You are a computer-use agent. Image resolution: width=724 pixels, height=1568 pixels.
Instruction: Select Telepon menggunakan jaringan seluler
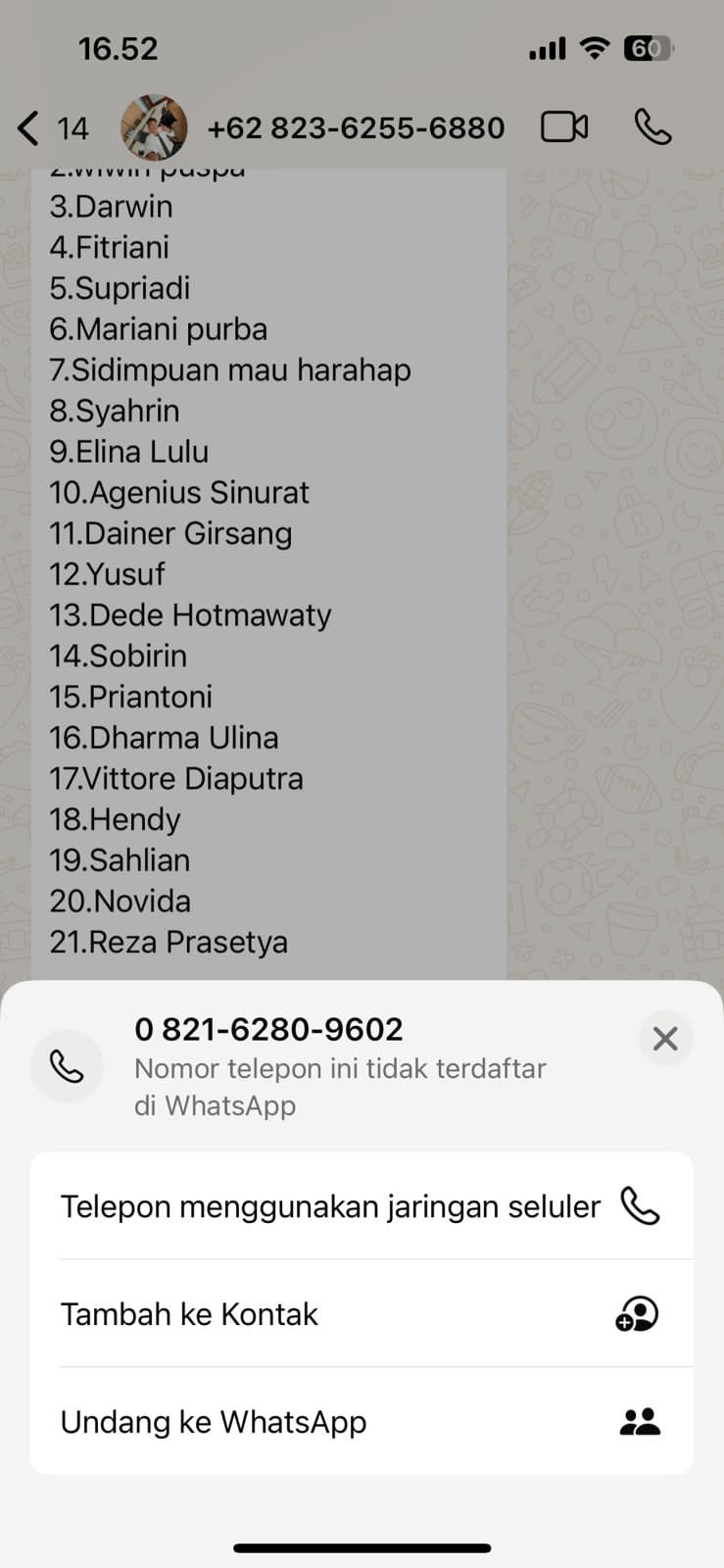tap(361, 1206)
